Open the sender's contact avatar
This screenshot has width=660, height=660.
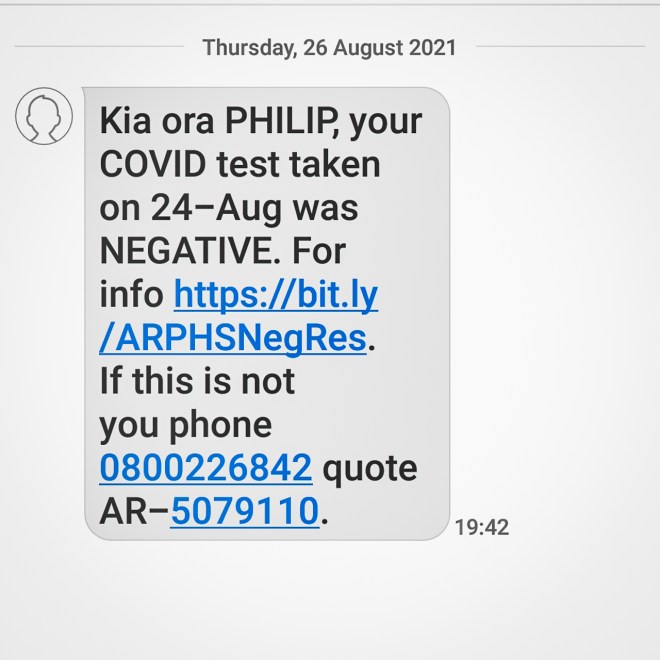(44, 117)
